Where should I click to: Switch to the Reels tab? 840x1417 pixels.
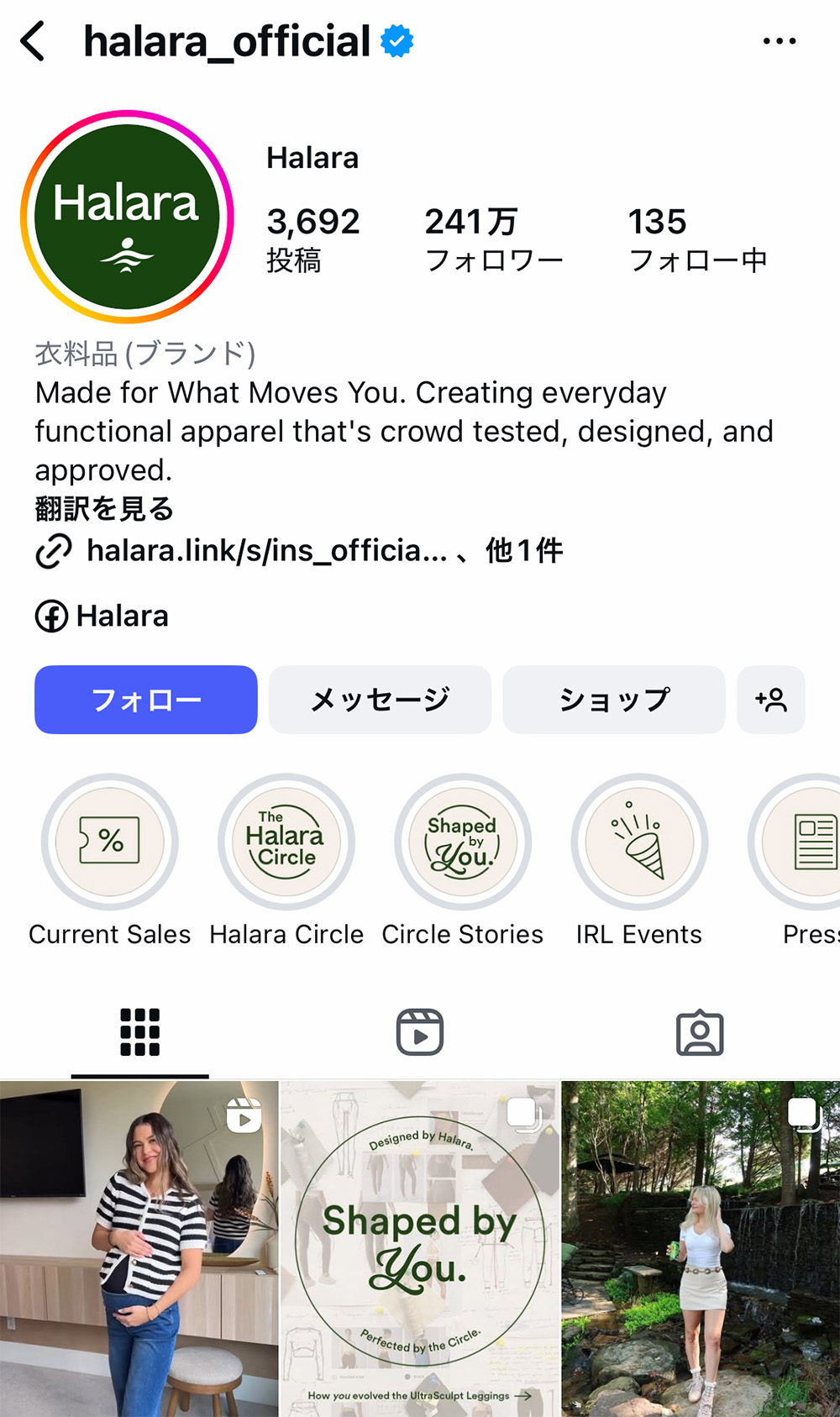click(x=419, y=1032)
